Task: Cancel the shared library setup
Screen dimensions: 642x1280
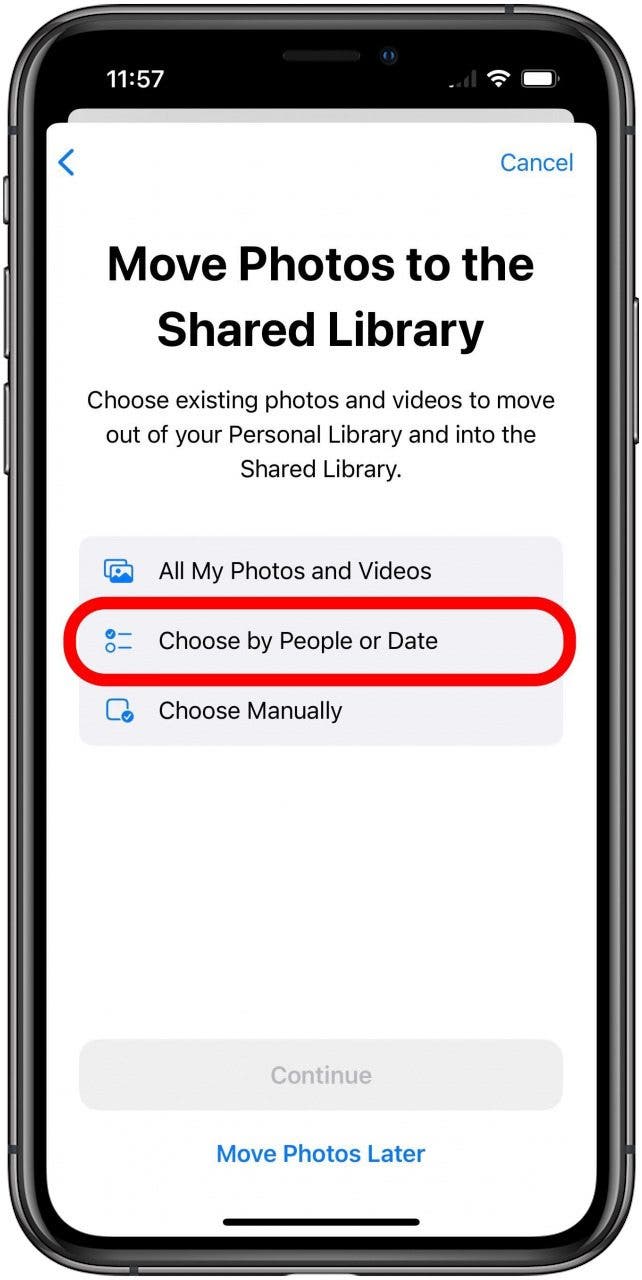Action: [x=536, y=162]
